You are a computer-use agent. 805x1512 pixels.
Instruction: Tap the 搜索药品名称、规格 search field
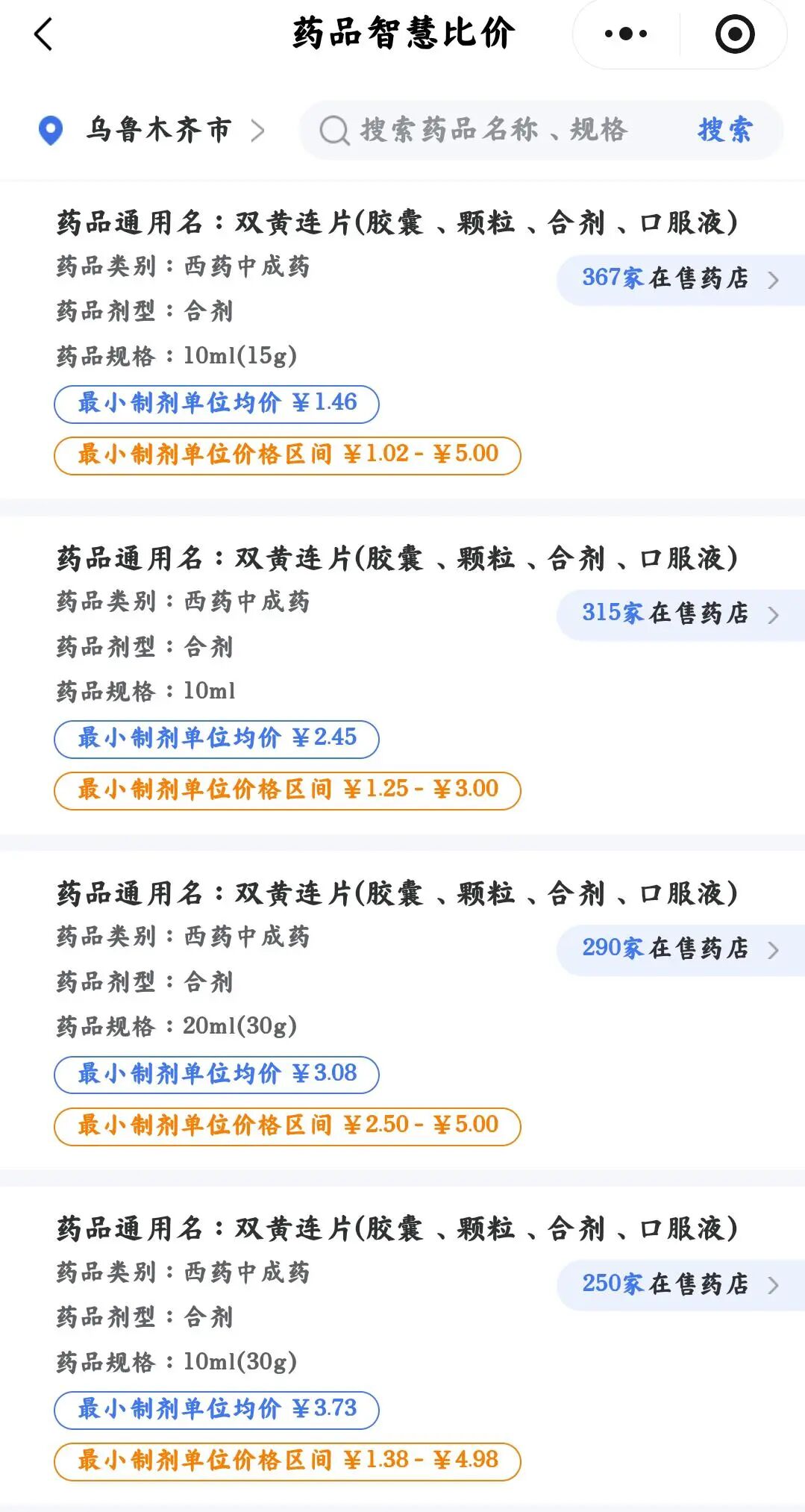[494, 130]
